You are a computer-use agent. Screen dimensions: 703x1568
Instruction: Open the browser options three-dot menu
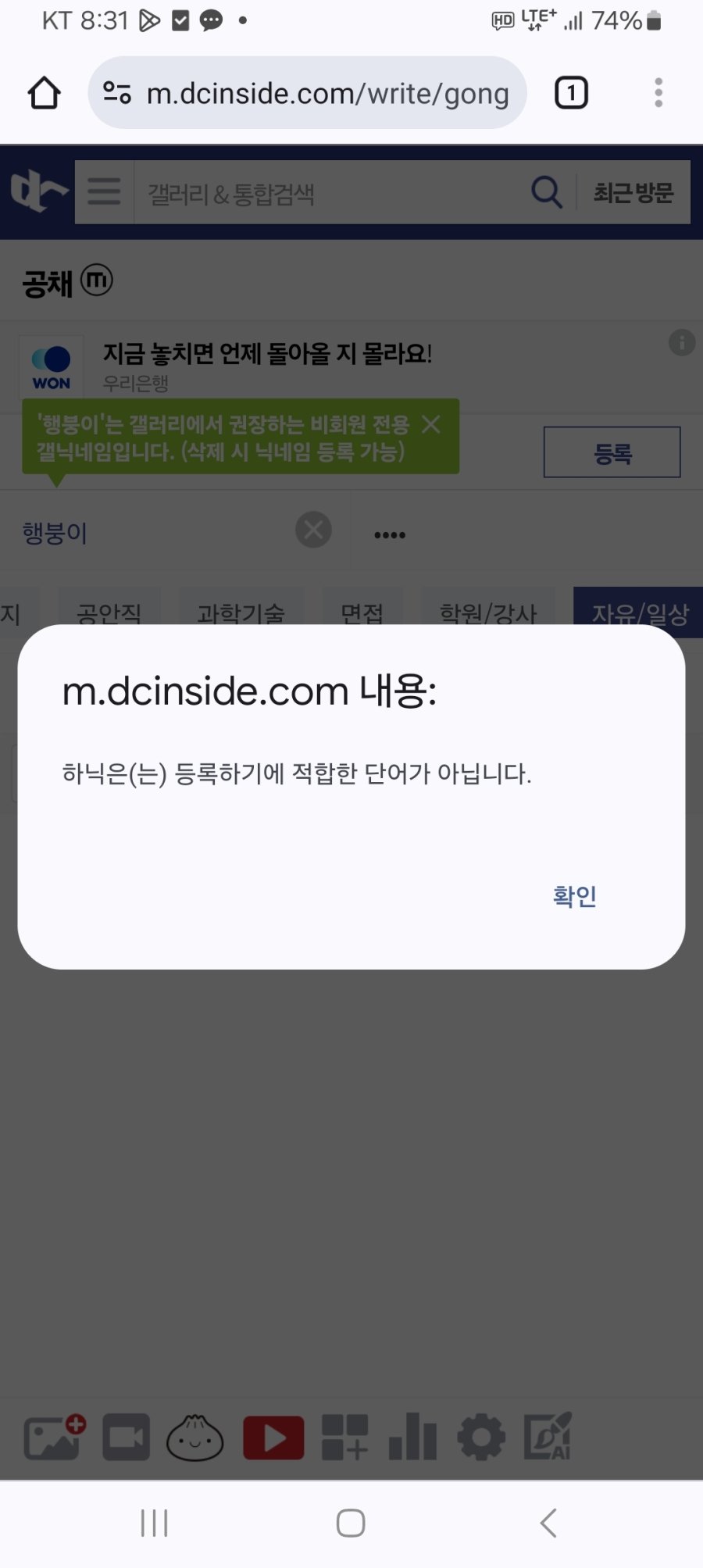tap(658, 93)
